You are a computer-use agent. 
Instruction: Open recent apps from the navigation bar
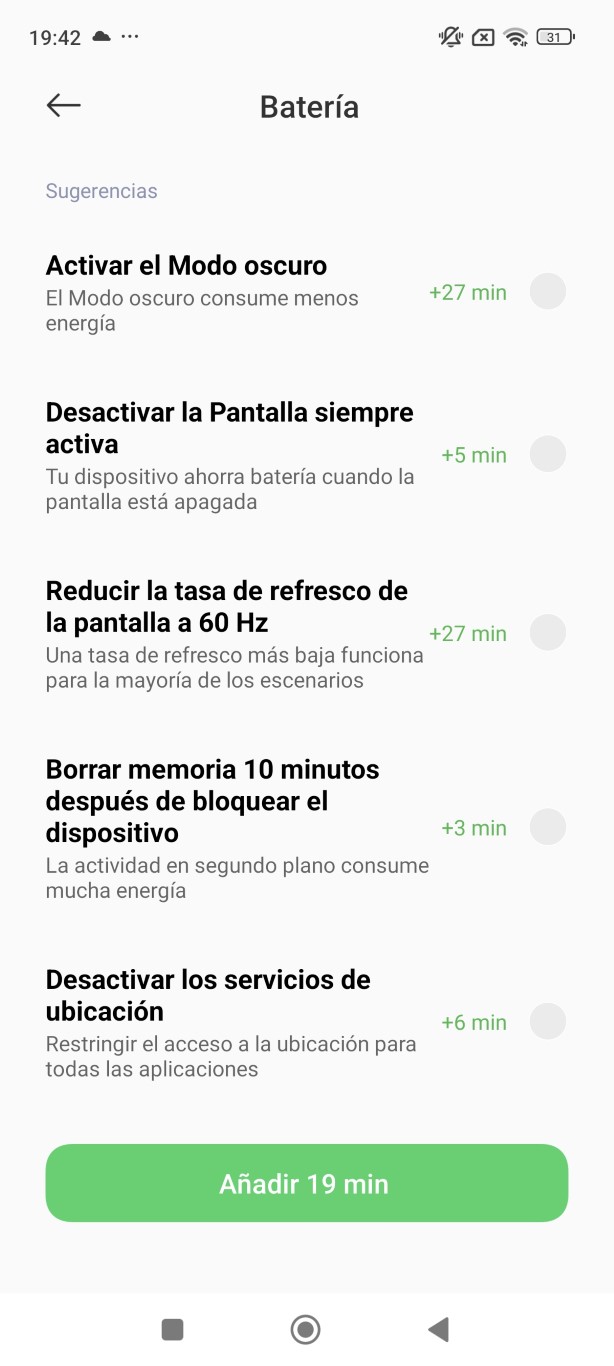tap(173, 1329)
